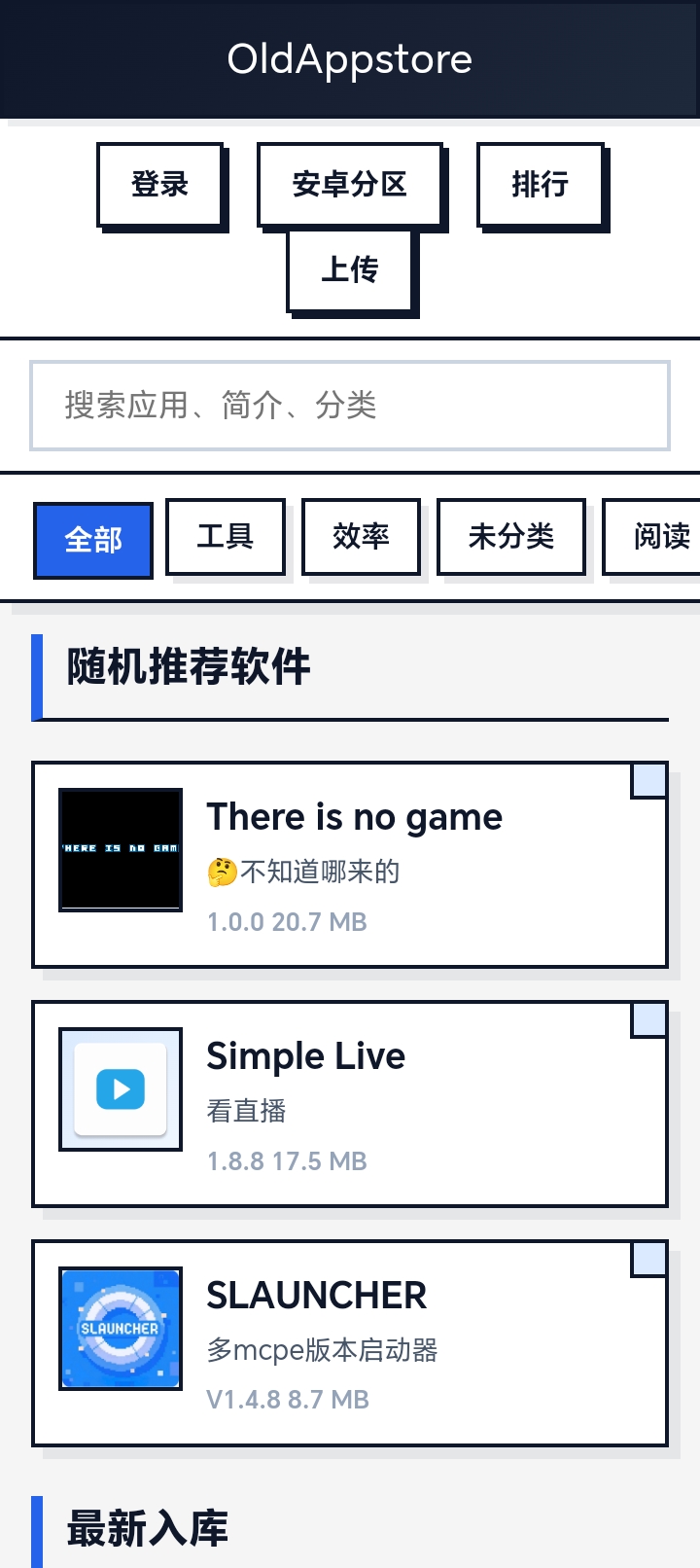This screenshot has width=700, height=1568.
Task: View the 最新入库 section heading
Action: click(146, 1529)
